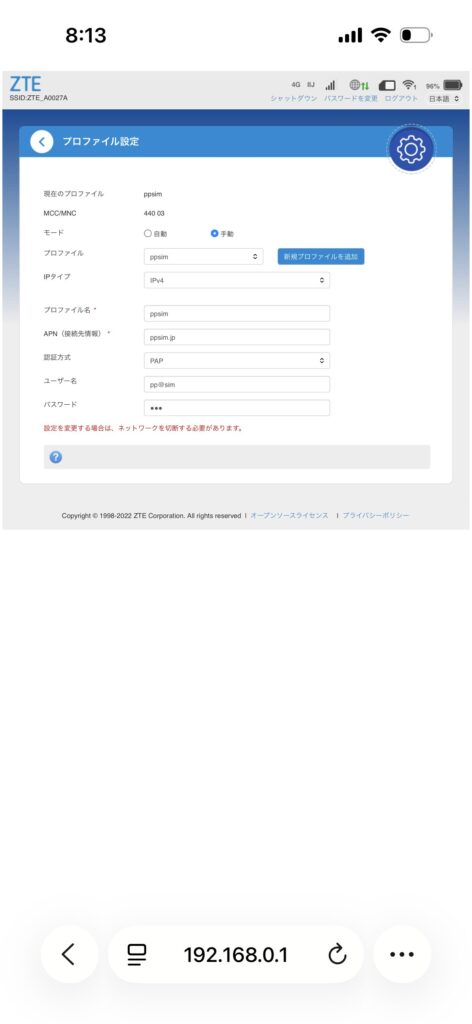Tap ログアウト link
472x1024 pixels.
pos(401,98)
